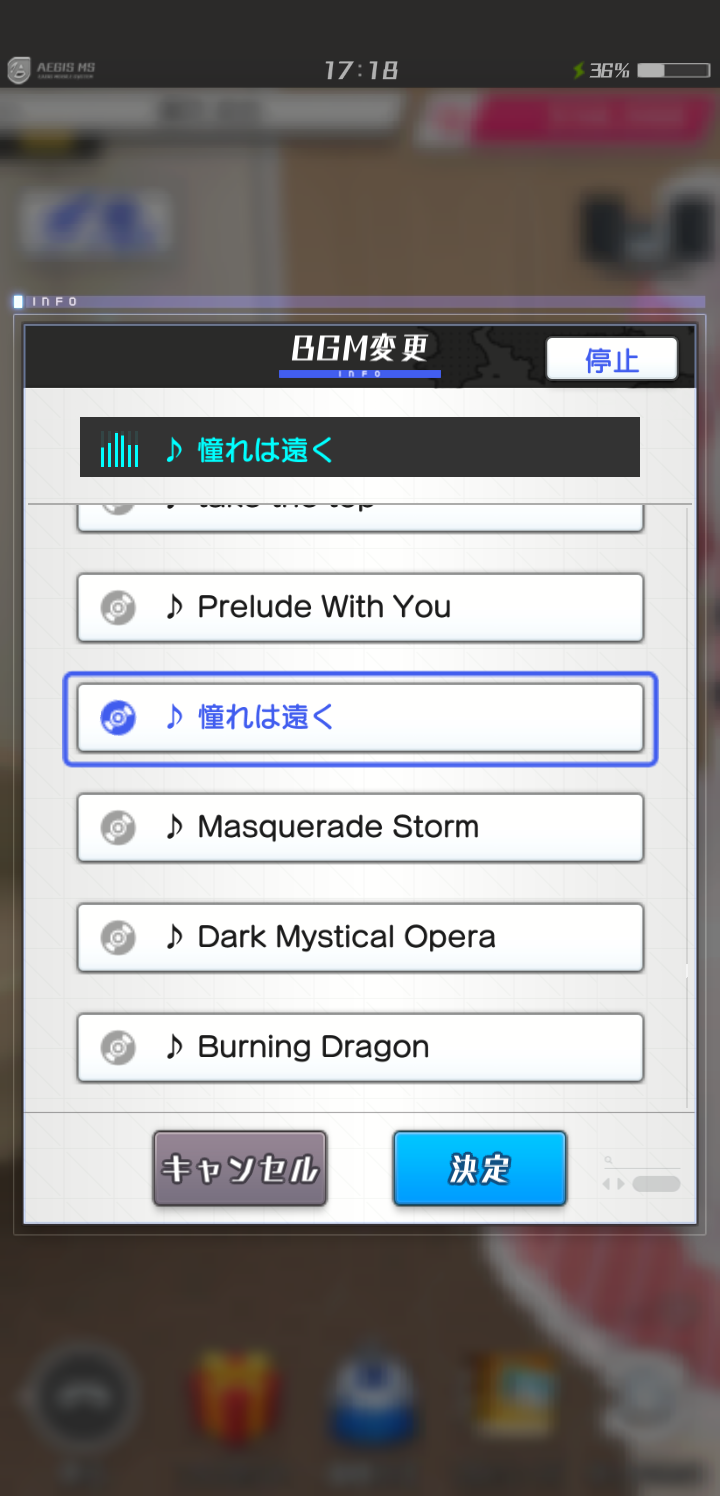The width and height of the screenshot is (720, 1496).
Task: Choose the 憧れは遠く track
Action: coord(360,717)
